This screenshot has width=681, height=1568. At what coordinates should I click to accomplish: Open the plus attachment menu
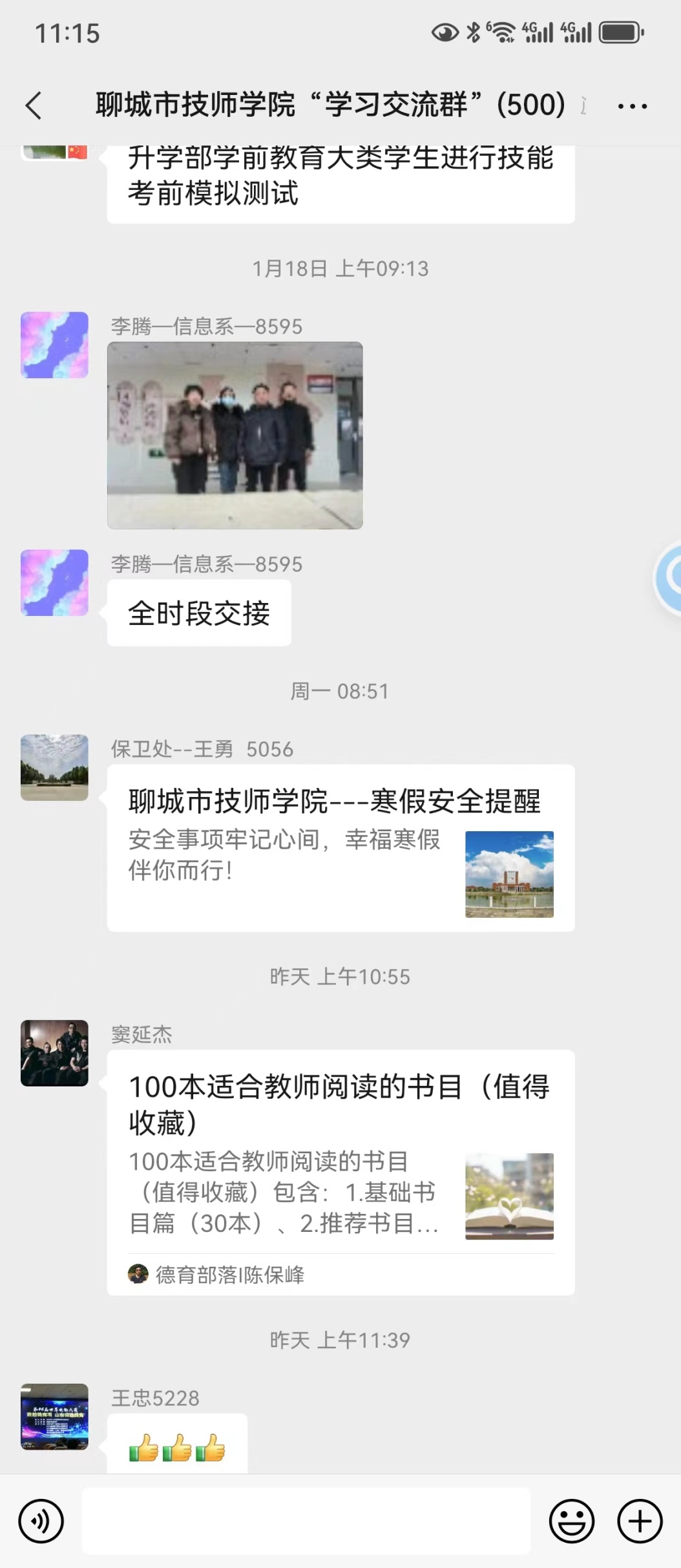(640, 1521)
